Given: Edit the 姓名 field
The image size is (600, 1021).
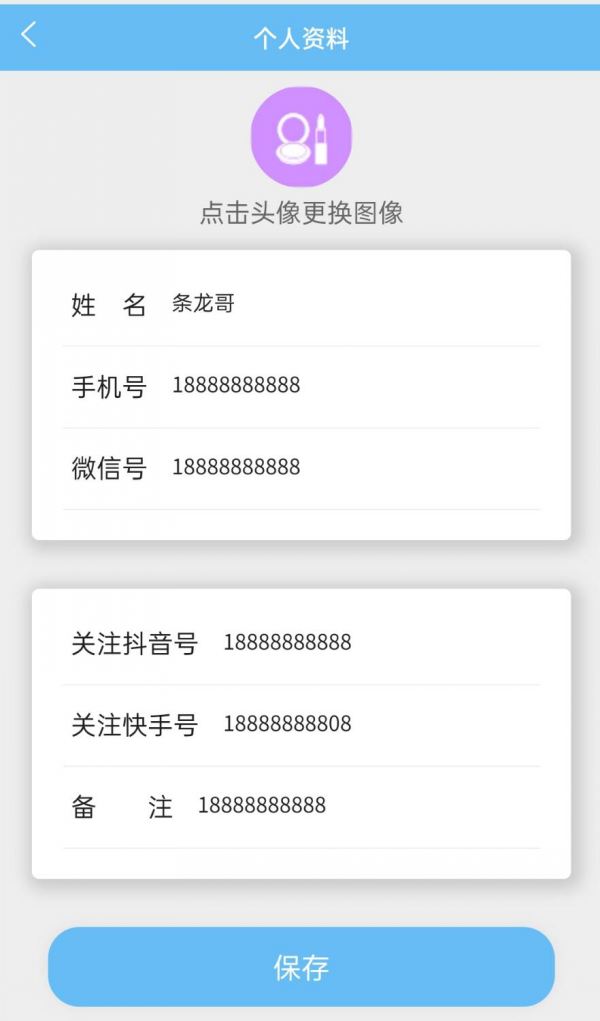Looking at the screenshot, I should pyautogui.click(x=350, y=304).
